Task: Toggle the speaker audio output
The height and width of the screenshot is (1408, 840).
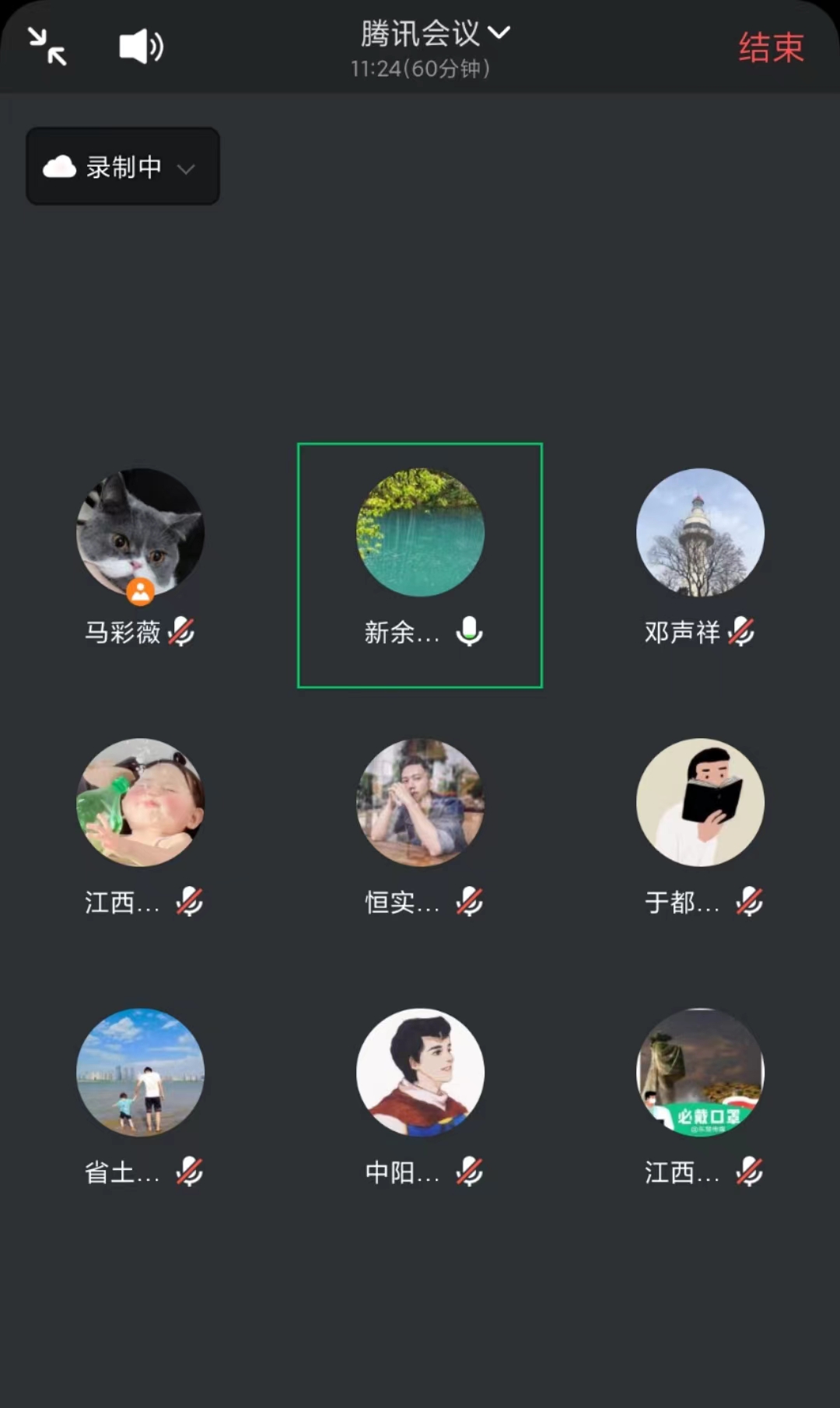Action: tap(141, 47)
